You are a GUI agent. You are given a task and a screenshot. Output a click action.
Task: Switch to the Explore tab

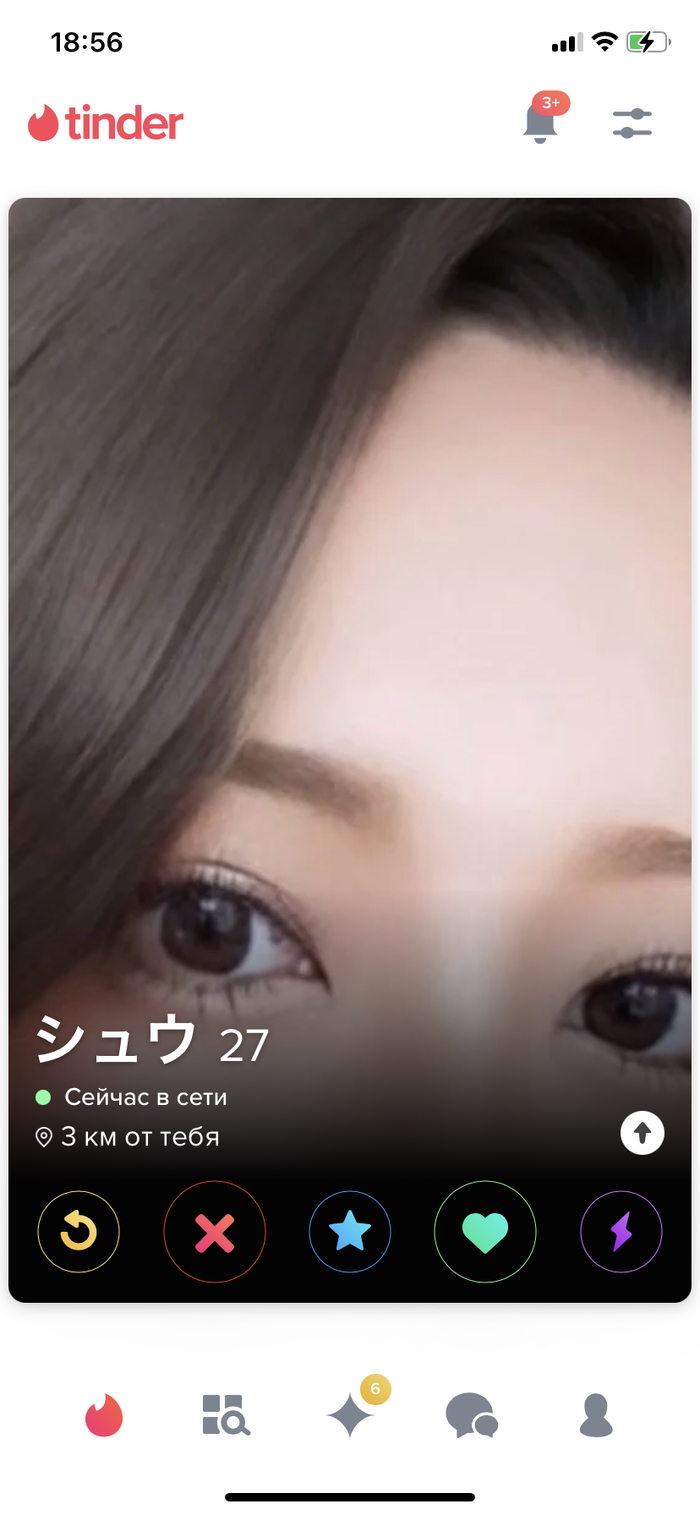226,1416
